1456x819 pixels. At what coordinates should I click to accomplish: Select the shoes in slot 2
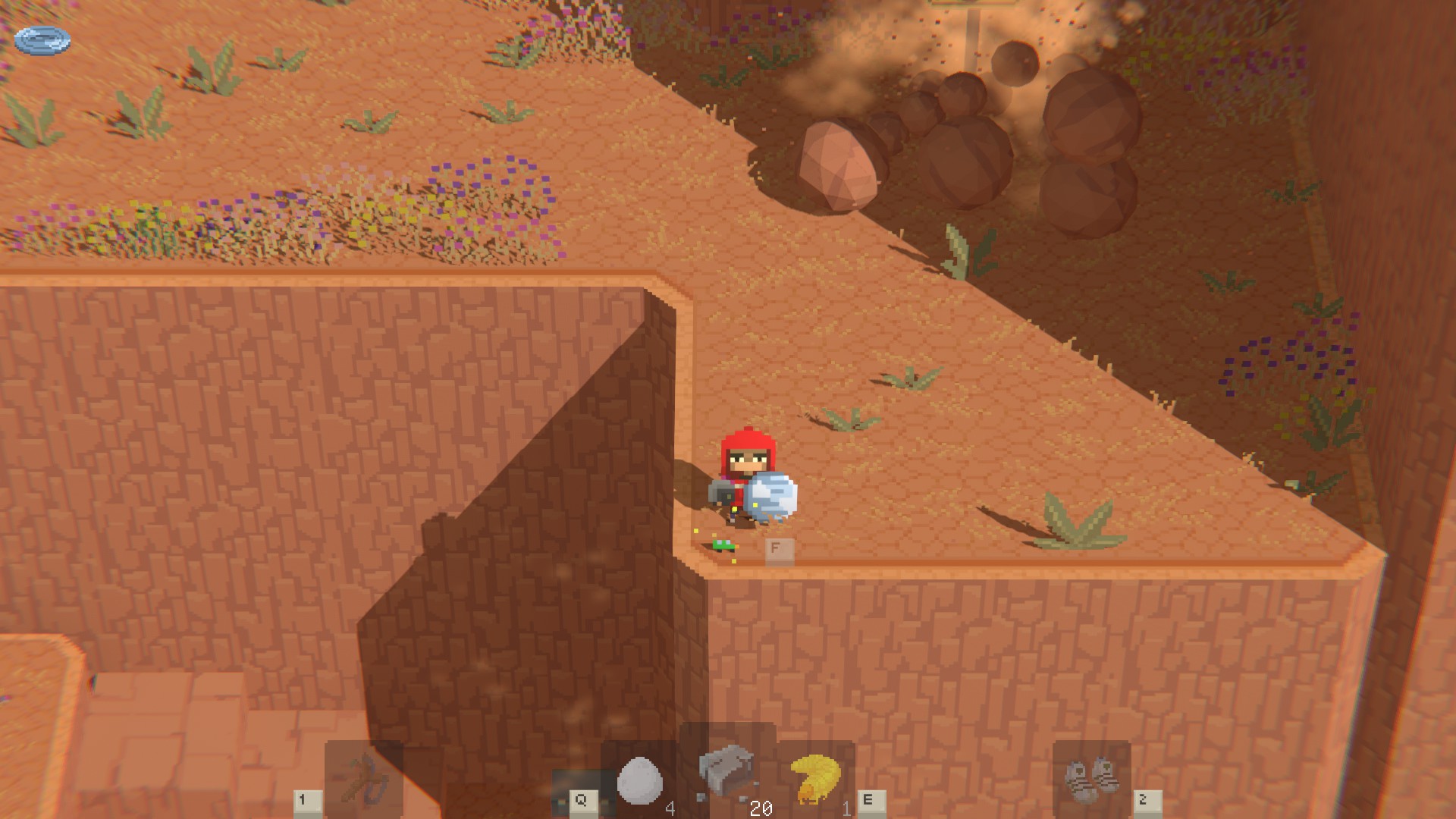pos(1091,780)
